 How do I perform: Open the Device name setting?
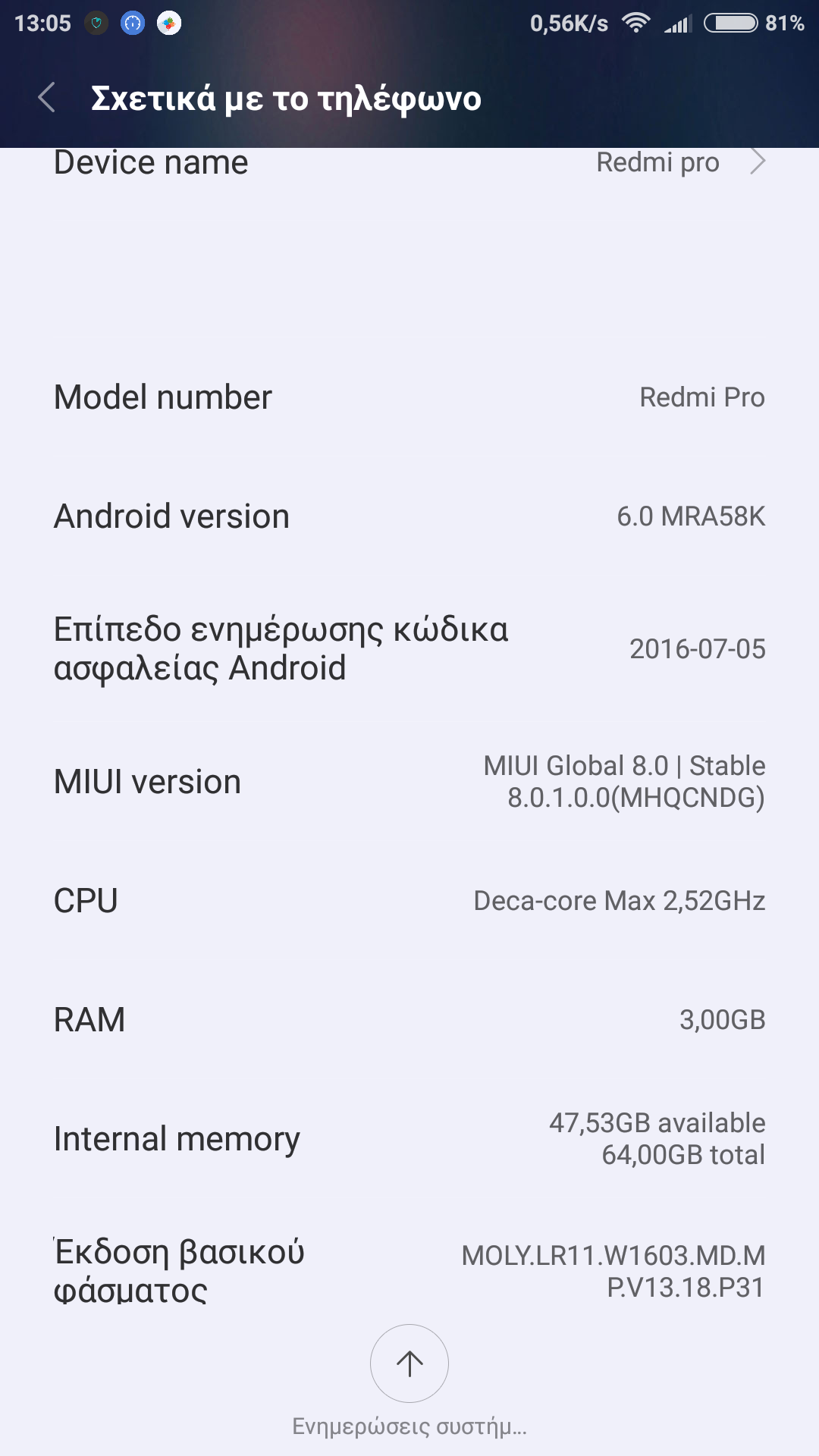point(409,163)
